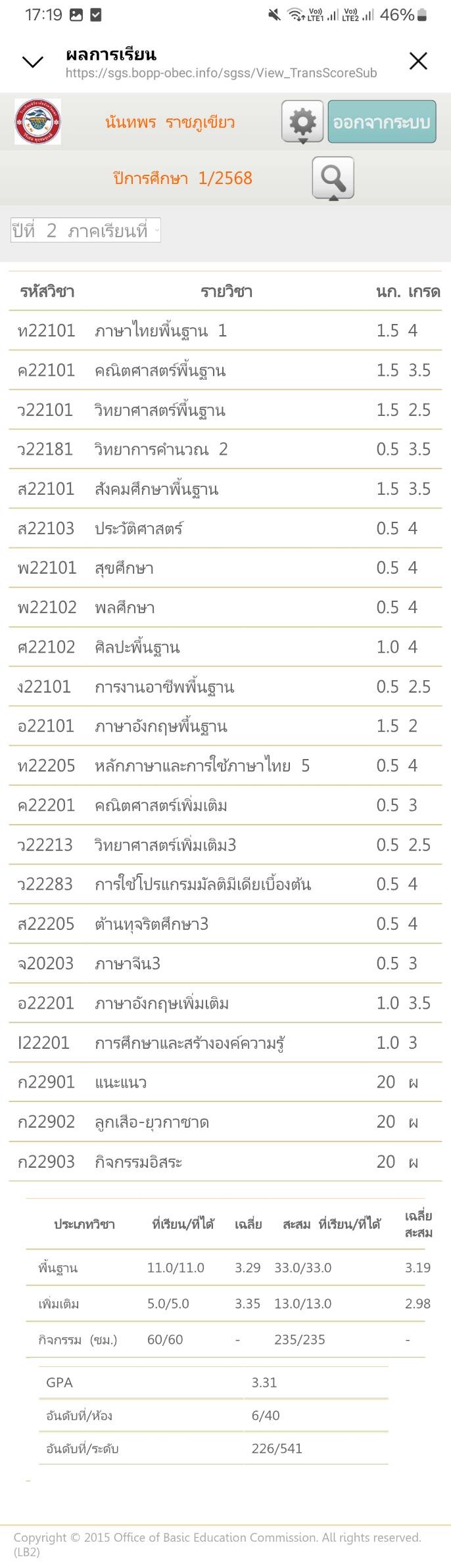Open the settings gear menu
451x1568 pixels.
click(302, 122)
